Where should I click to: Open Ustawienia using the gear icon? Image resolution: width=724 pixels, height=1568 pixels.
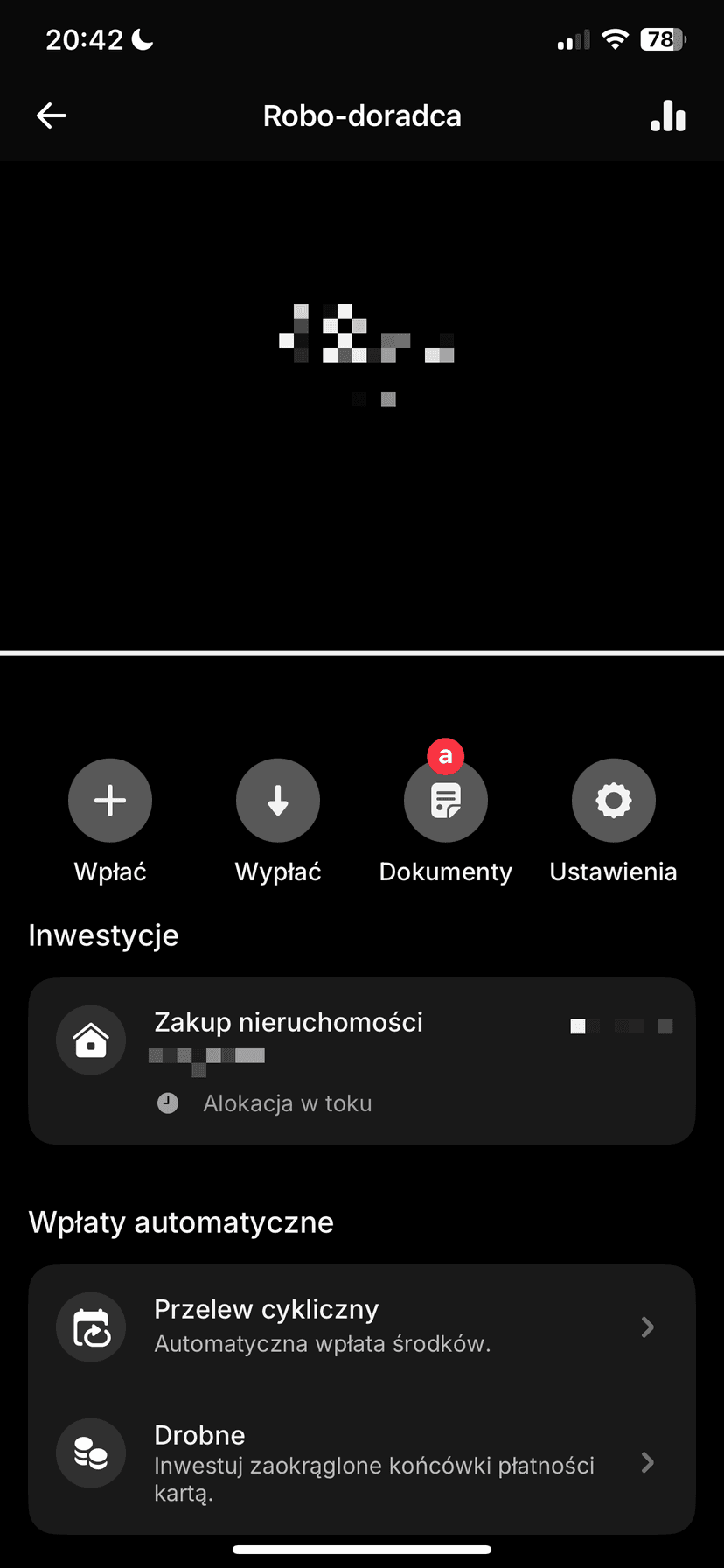613,800
